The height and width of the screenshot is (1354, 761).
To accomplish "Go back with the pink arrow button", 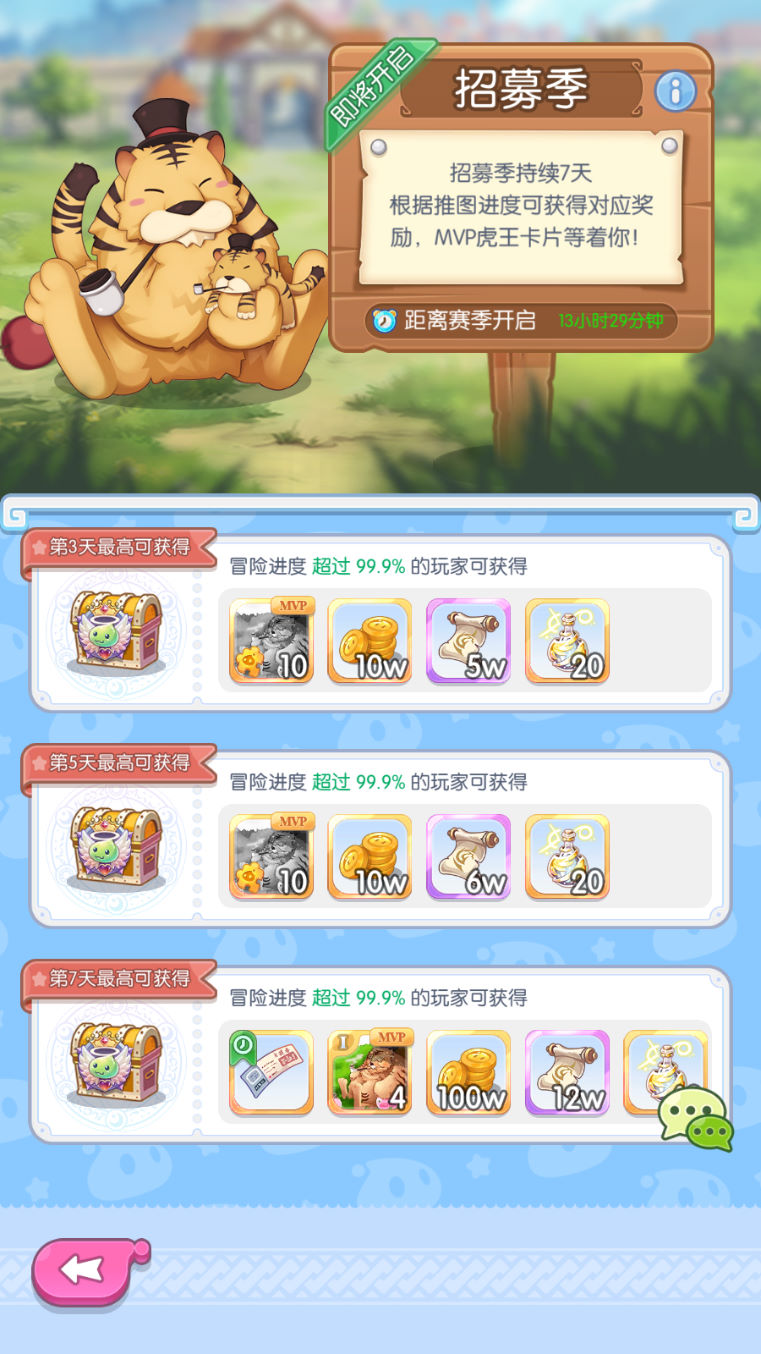I will tap(86, 1270).
